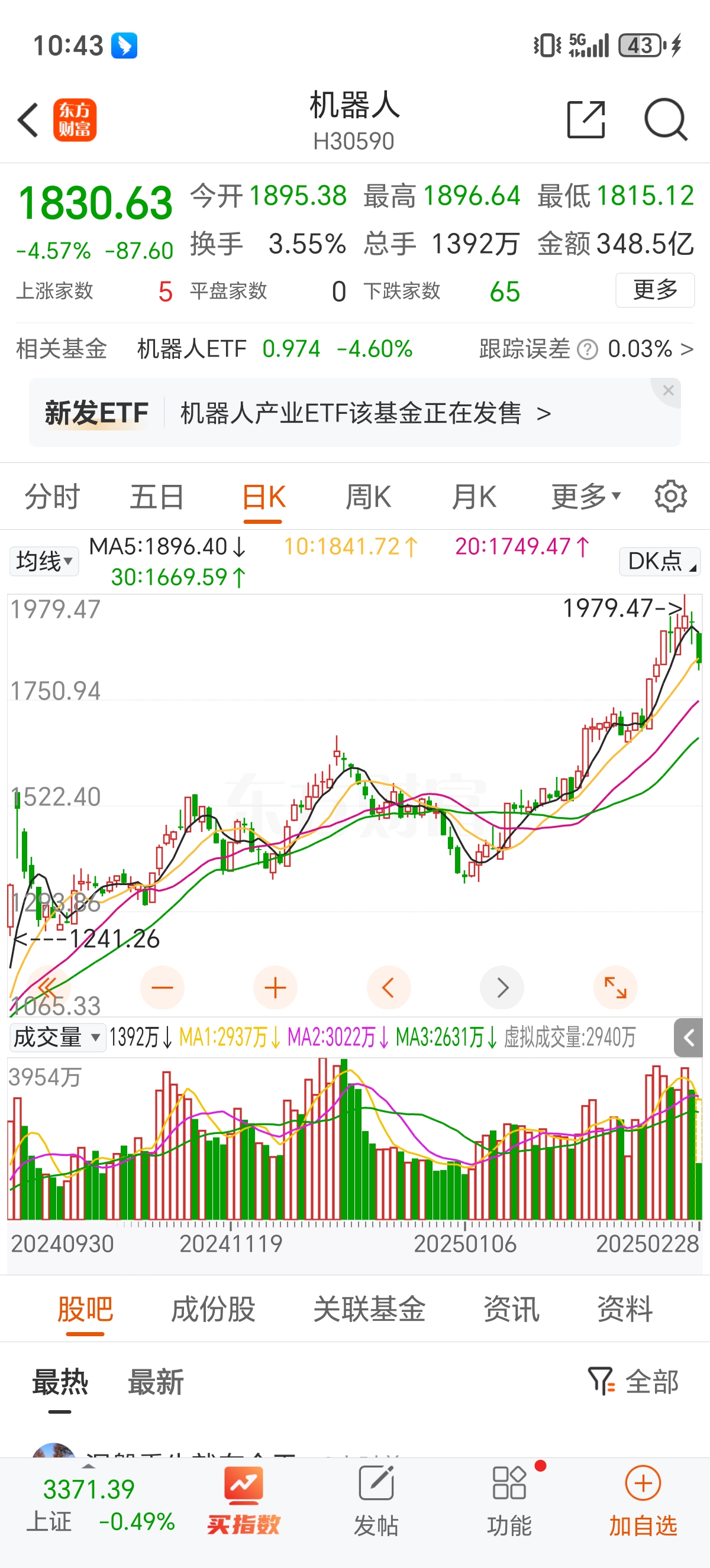
Task: Open the 成交量 indicator dropdown
Action: [57, 1036]
